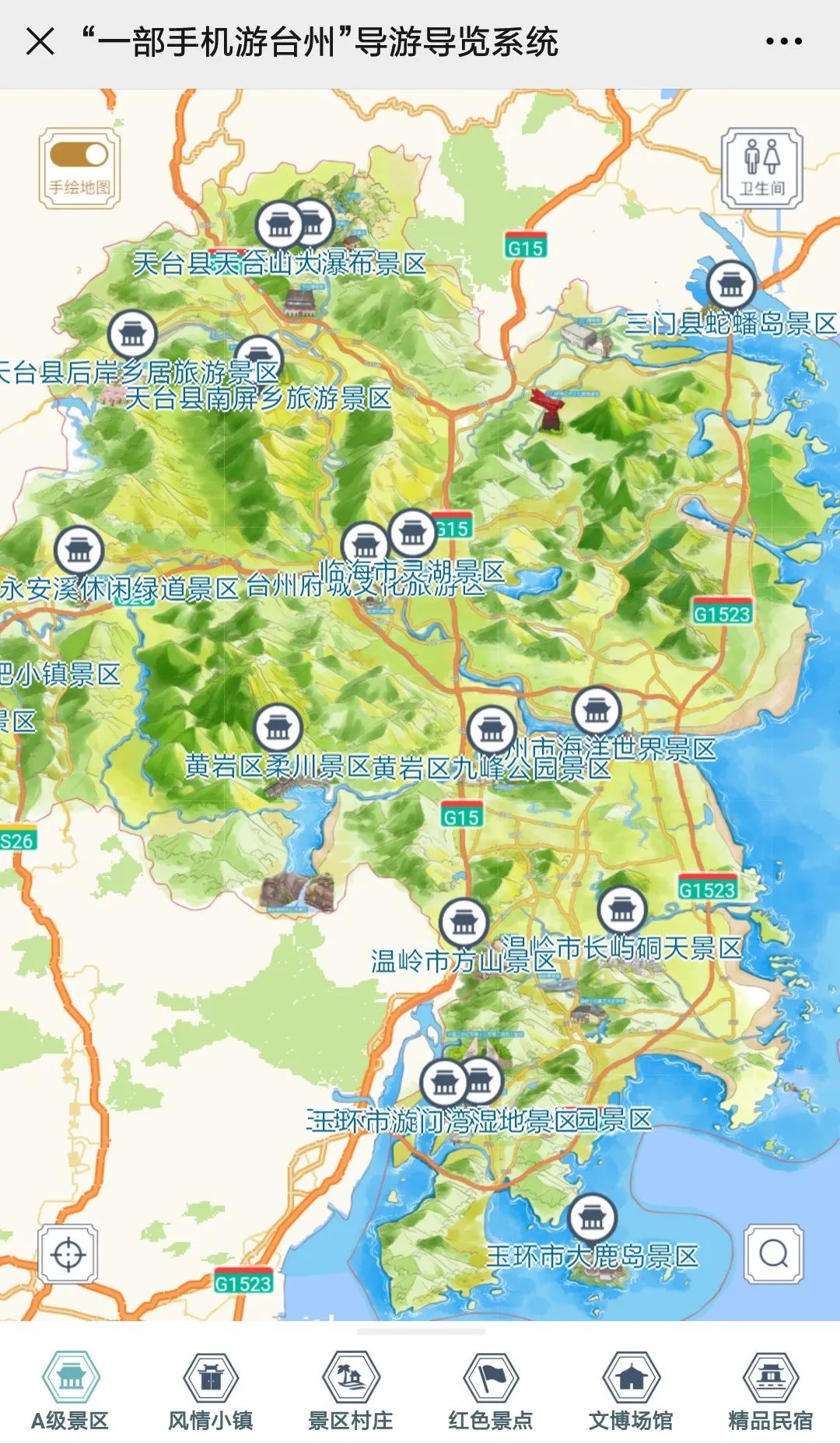
Task: Open the map search magnifier
Action: tap(773, 1253)
